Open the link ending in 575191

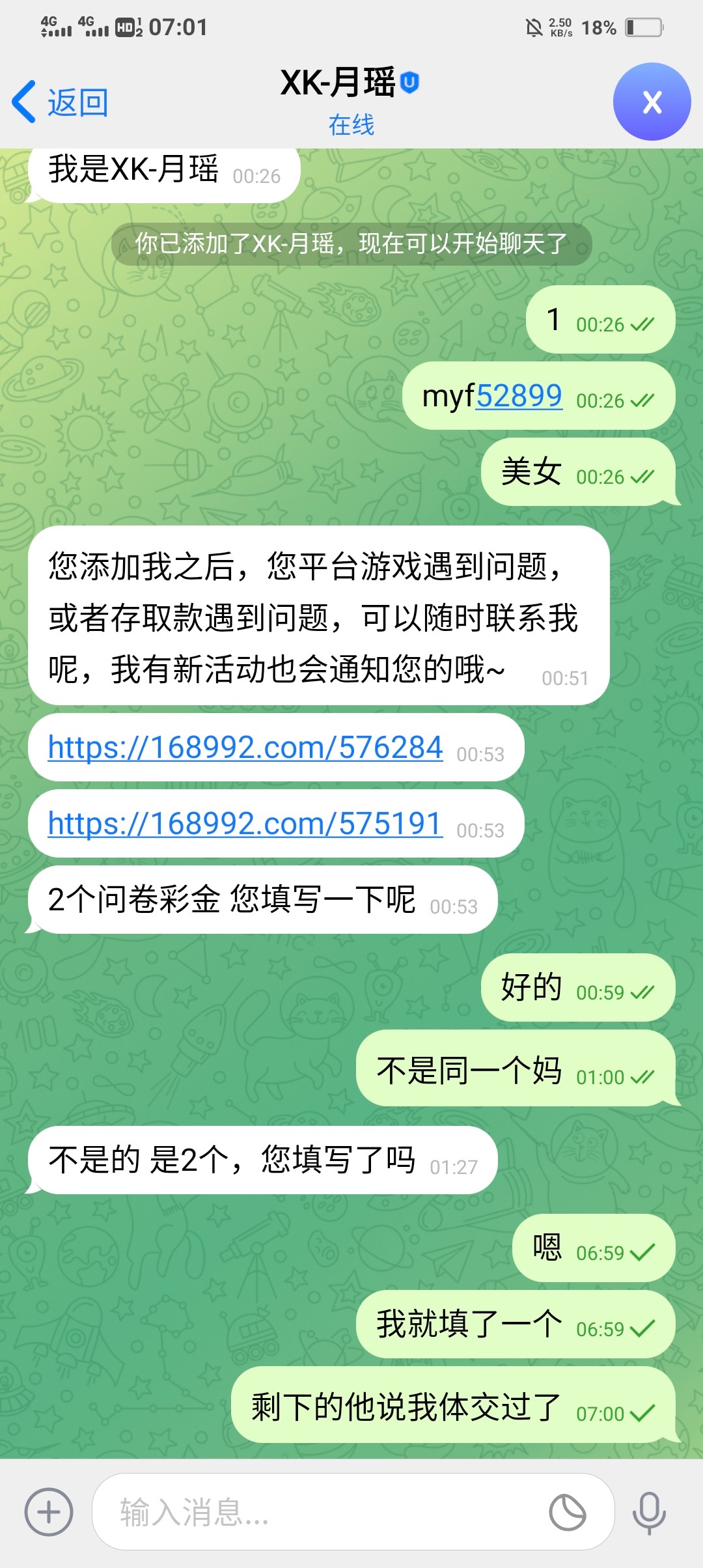point(245,824)
